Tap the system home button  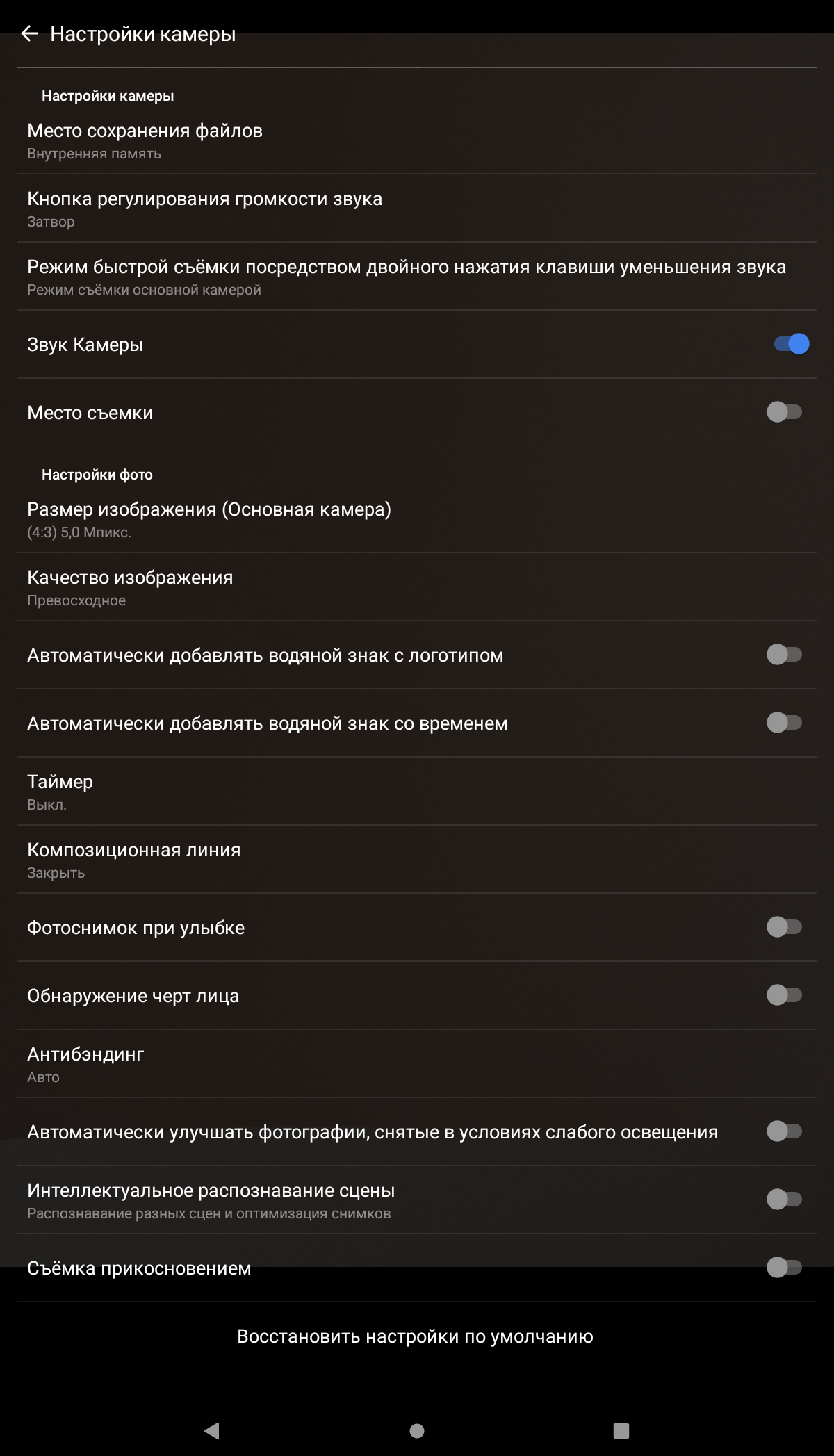(x=417, y=1430)
